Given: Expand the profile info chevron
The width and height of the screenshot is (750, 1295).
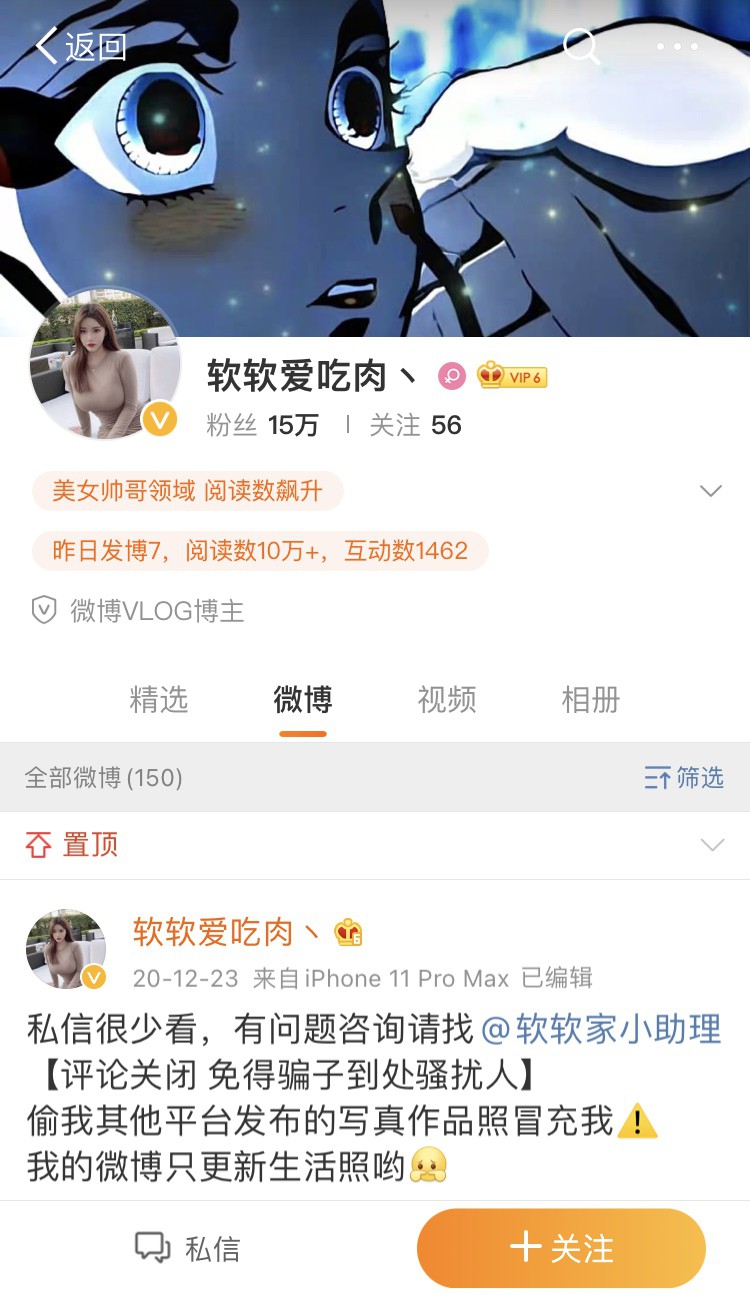Looking at the screenshot, I should [x=711, y=491].
